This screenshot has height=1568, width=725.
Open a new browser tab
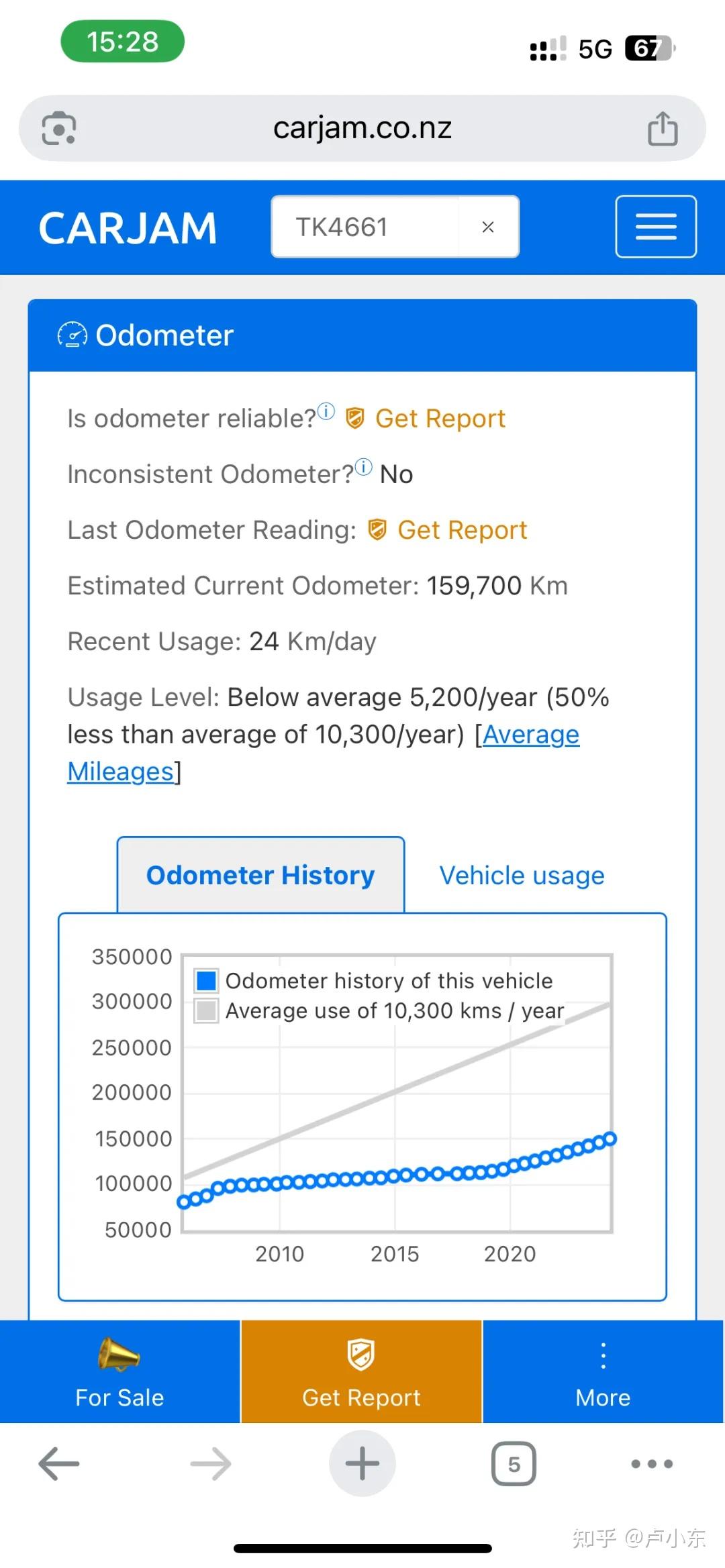(362, 1463)
